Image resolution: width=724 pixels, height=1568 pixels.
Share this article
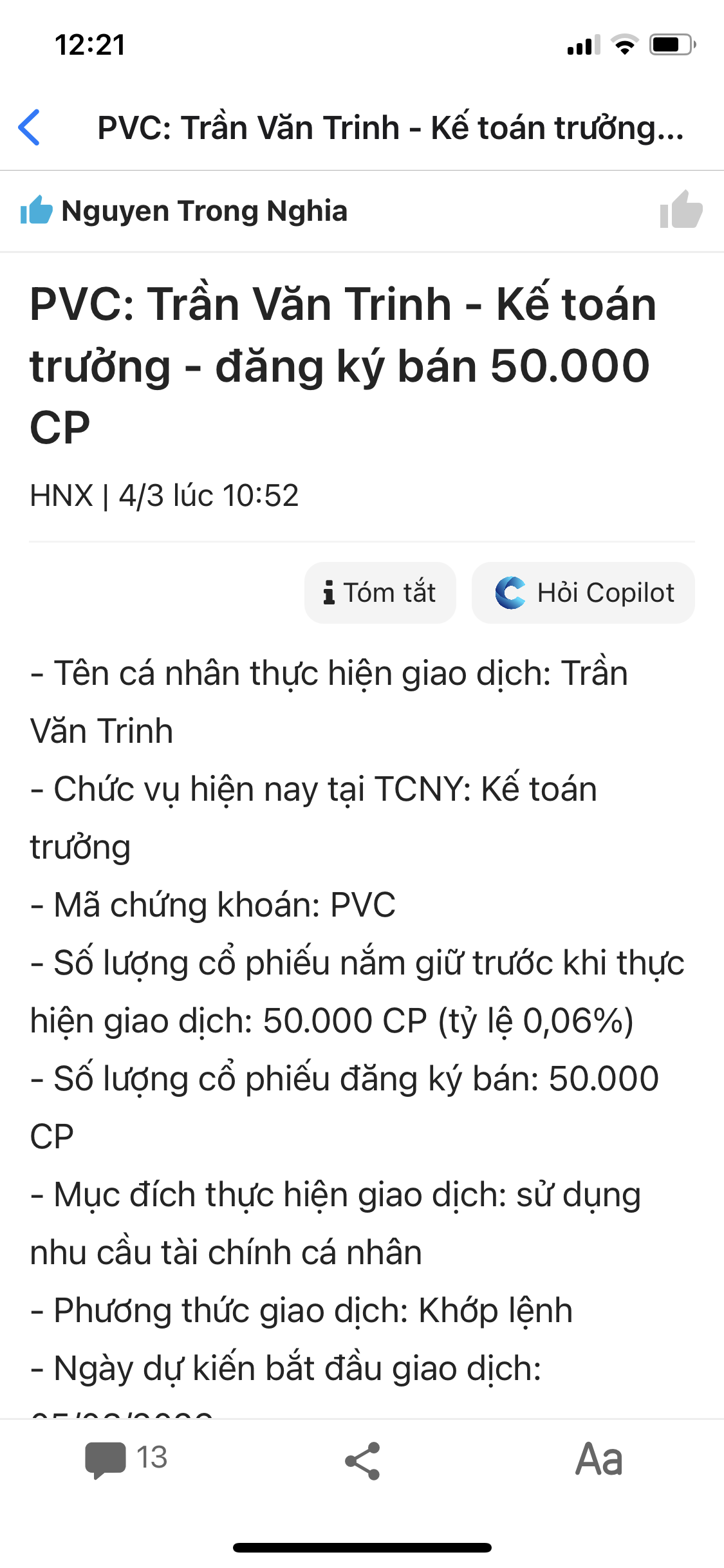(362, 1460)
